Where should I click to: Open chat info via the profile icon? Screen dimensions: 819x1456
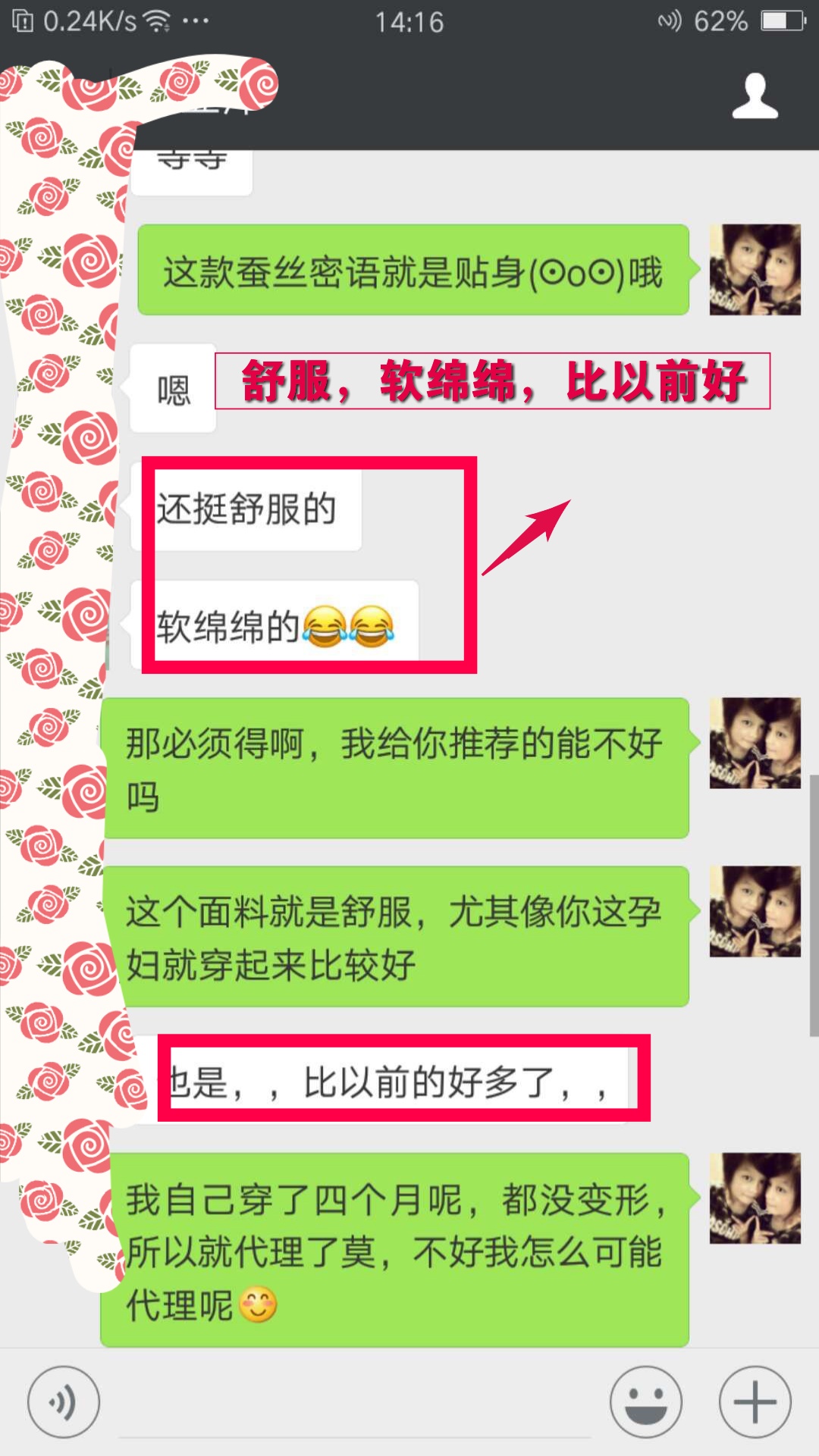(x=755, y=96)
